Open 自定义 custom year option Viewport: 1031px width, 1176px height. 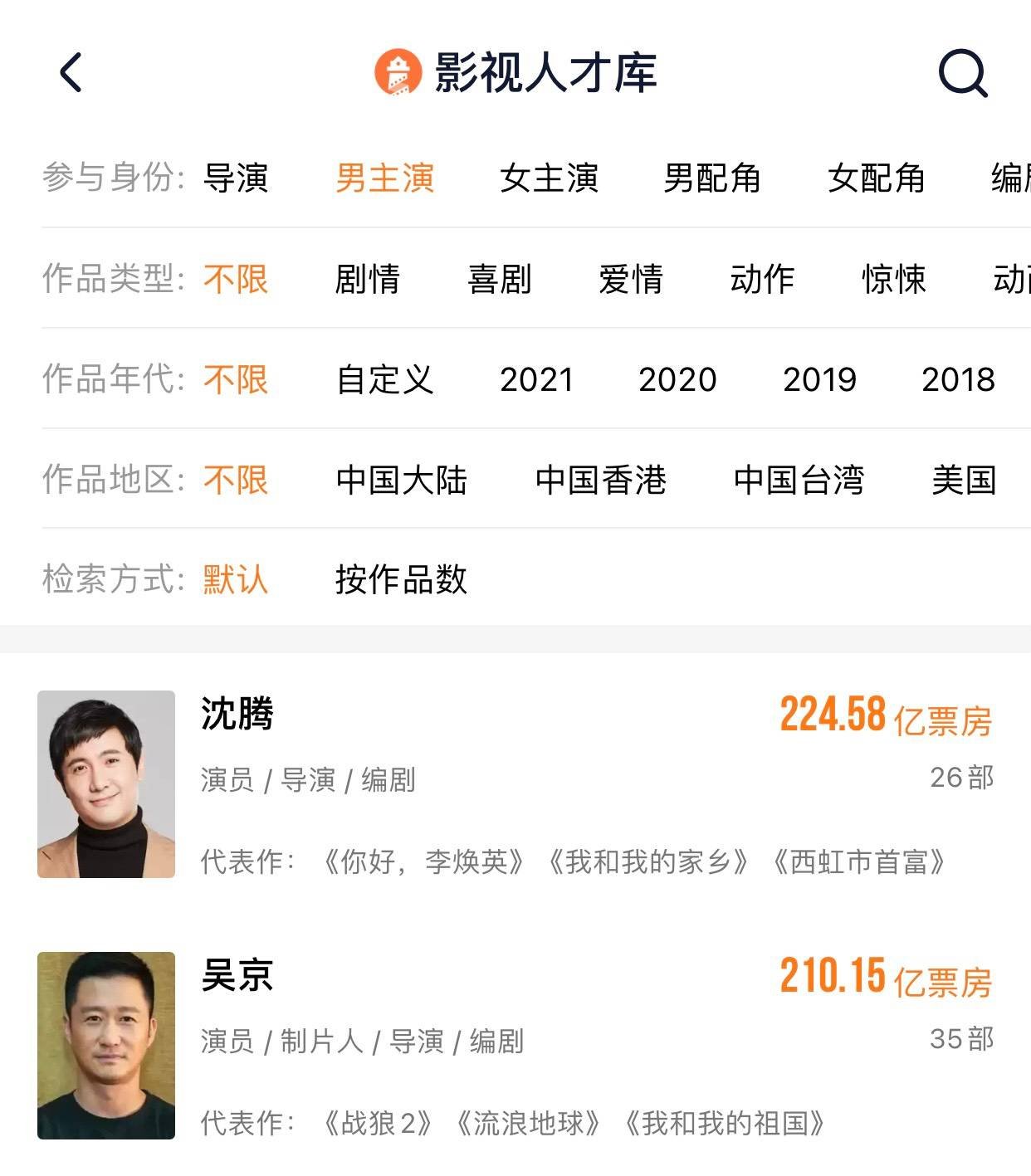(x=384, y=379)
